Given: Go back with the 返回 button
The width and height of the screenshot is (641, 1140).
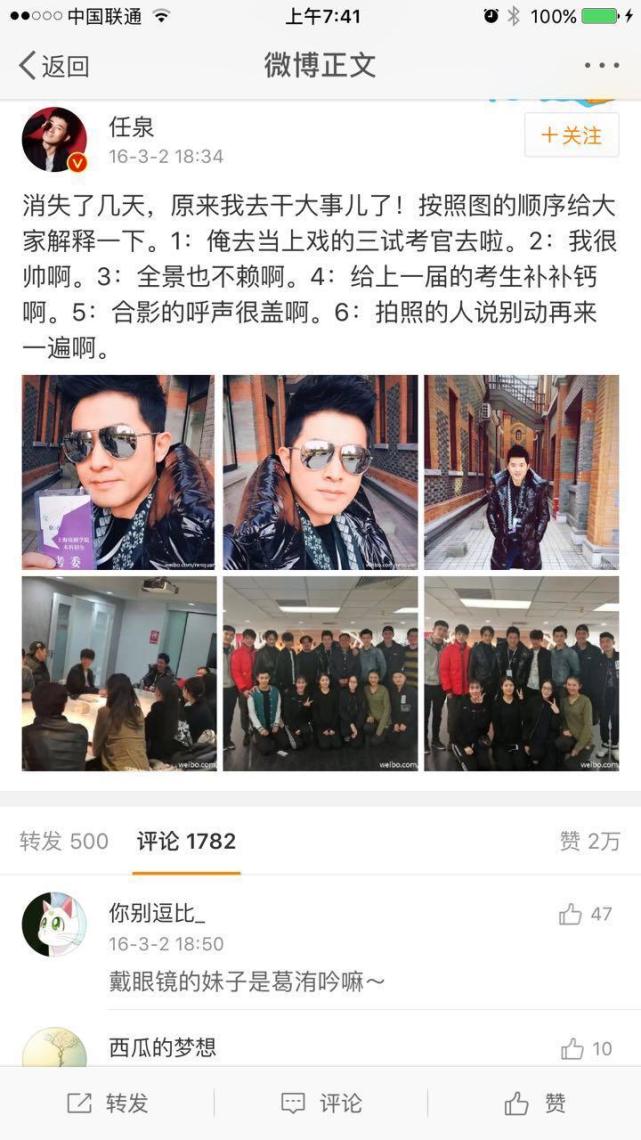Looking at the screenshot, I should click(55, 66).
